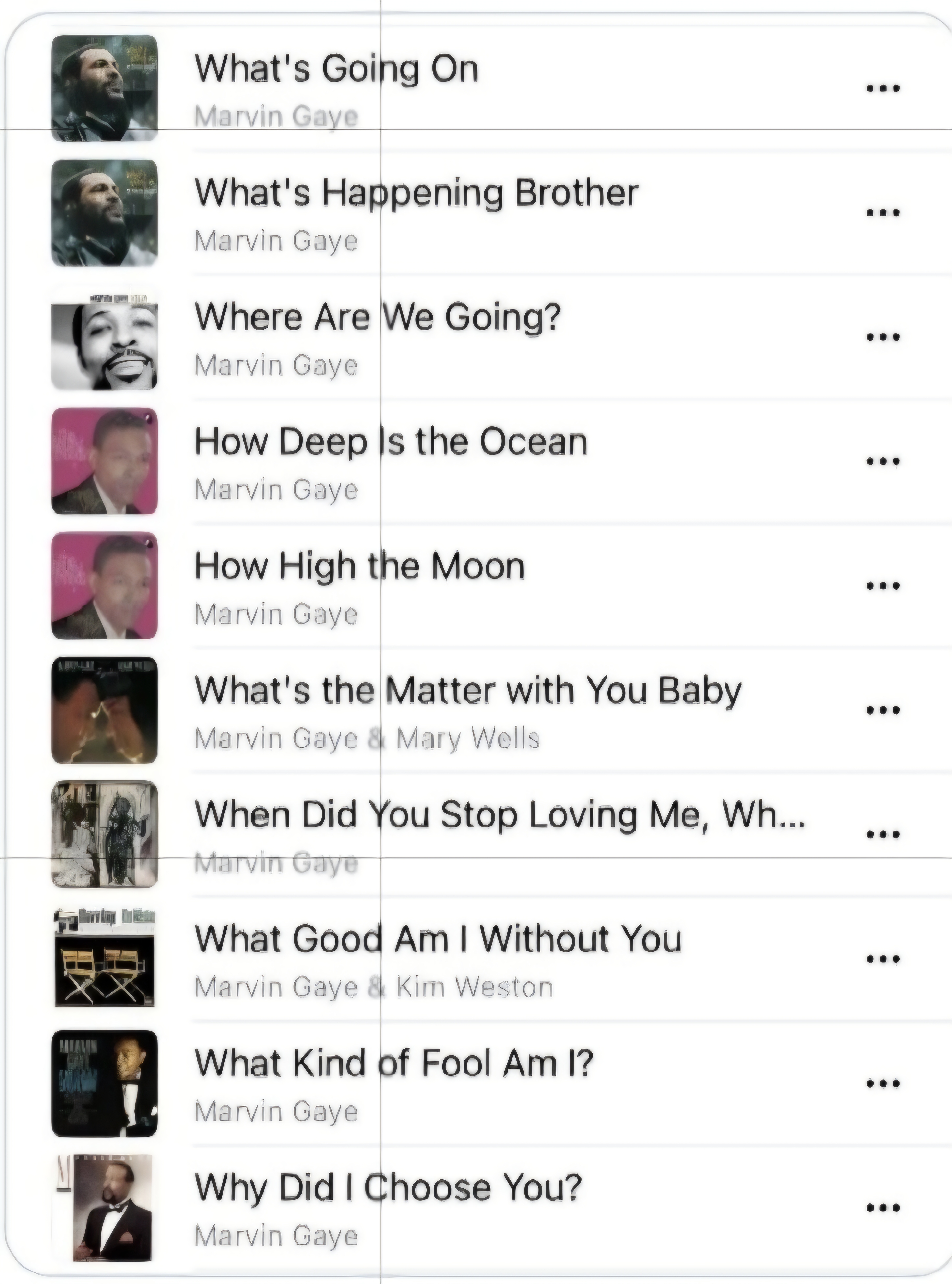The height and width of the screenshot is (1284, 952).
Task: Choose When Did You Stop Loving Me
Action: [x=499, y=815]
